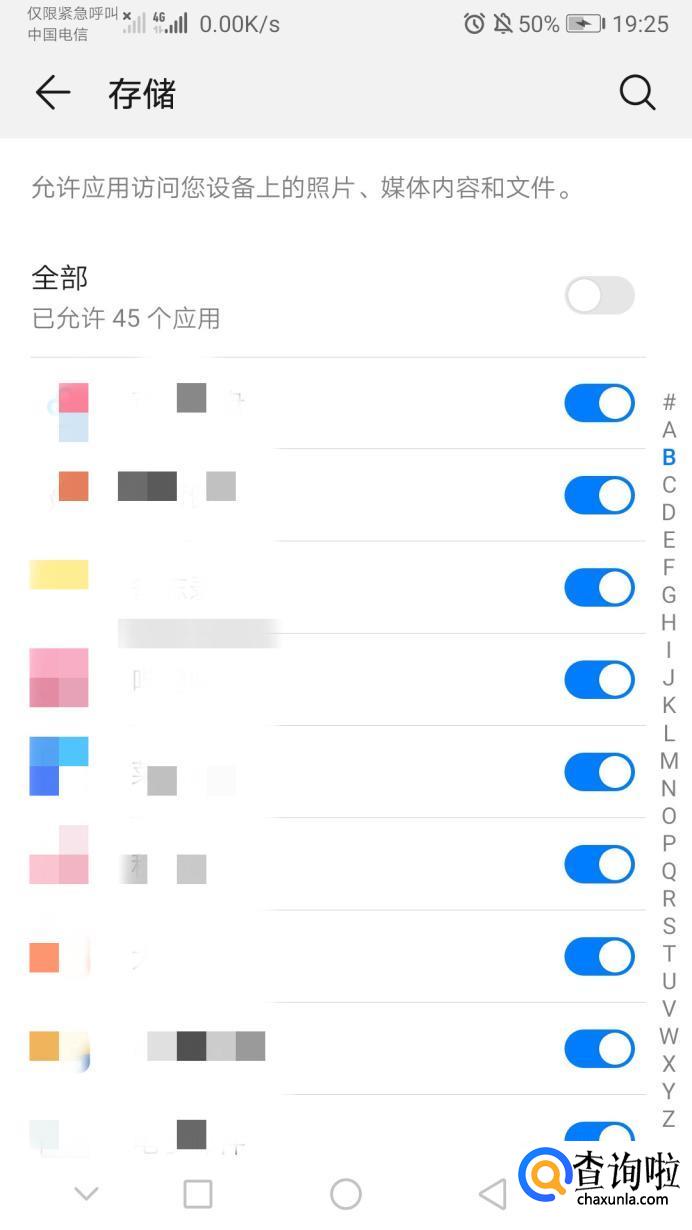Enable the 全部 switch for all apps
Image resolution: width=692 pixels, height=1230 pixels.
tap(599, 296)
